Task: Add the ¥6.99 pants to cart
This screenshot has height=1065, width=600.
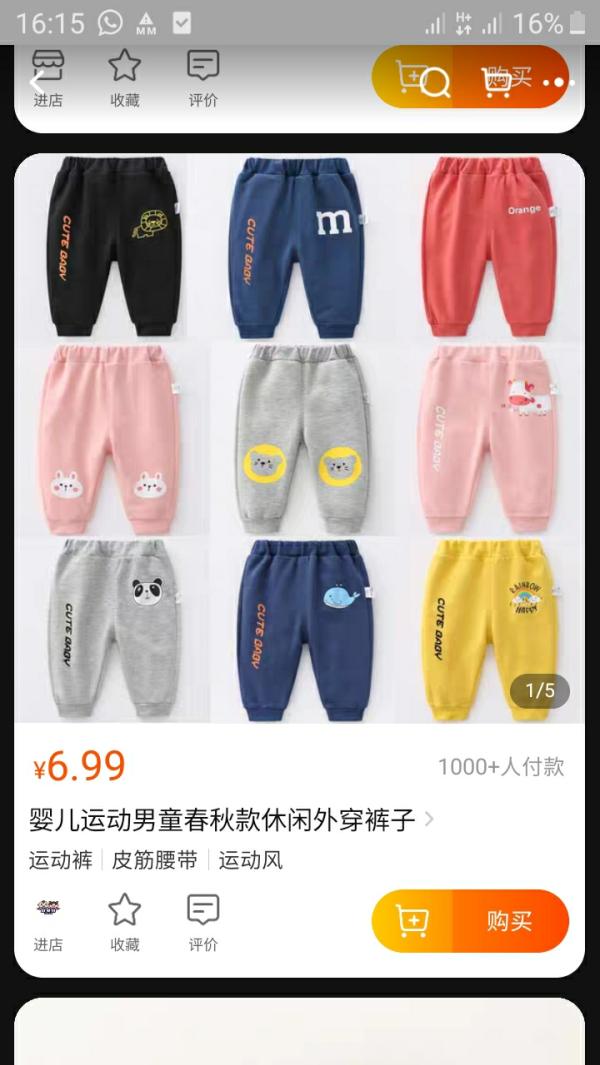Action: click(412, 921)
